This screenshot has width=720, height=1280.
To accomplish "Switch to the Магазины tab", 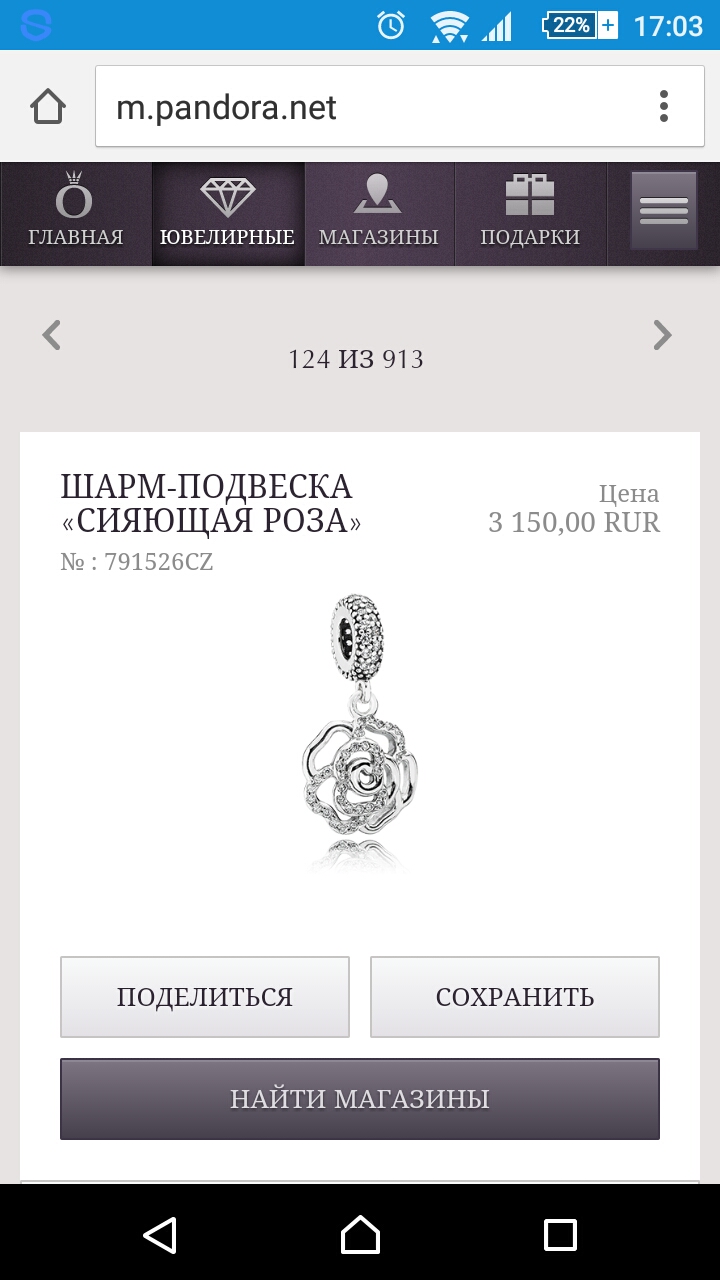I will [x=379, y=214].
